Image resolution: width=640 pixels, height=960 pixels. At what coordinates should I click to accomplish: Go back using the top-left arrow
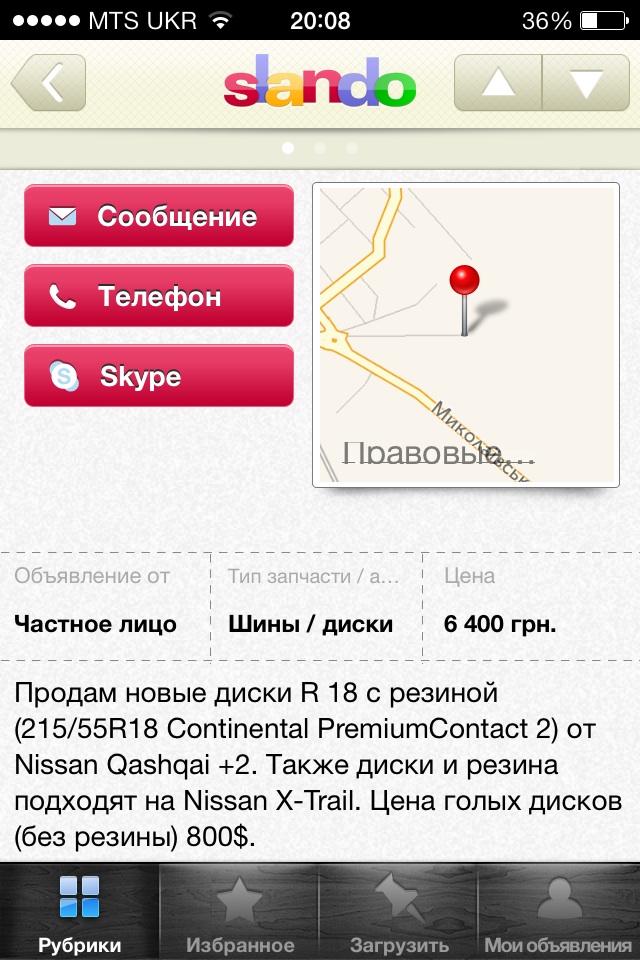click(48, 83)
